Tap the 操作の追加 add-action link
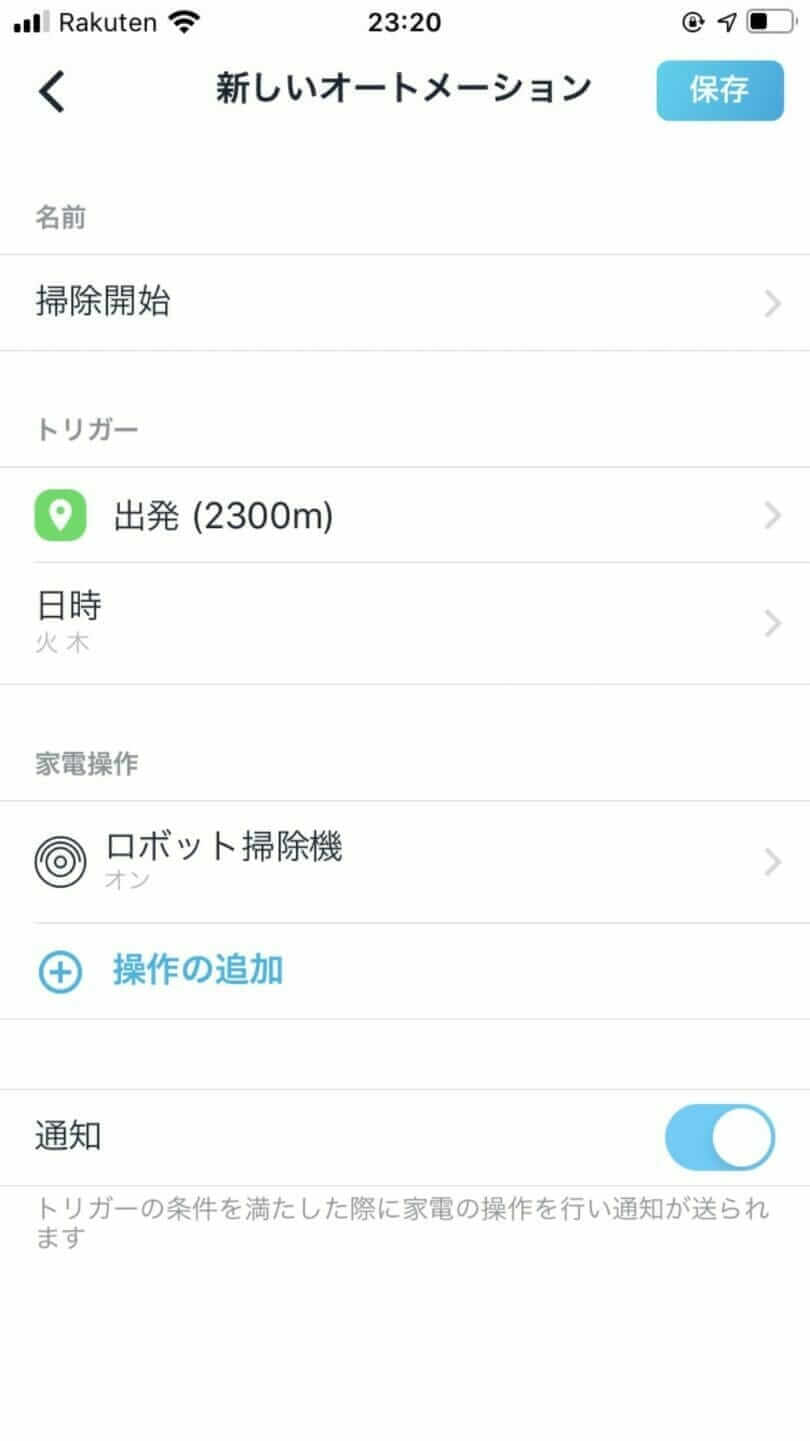The width and height of the screenshot is (810, 1441). coord(197,969)
